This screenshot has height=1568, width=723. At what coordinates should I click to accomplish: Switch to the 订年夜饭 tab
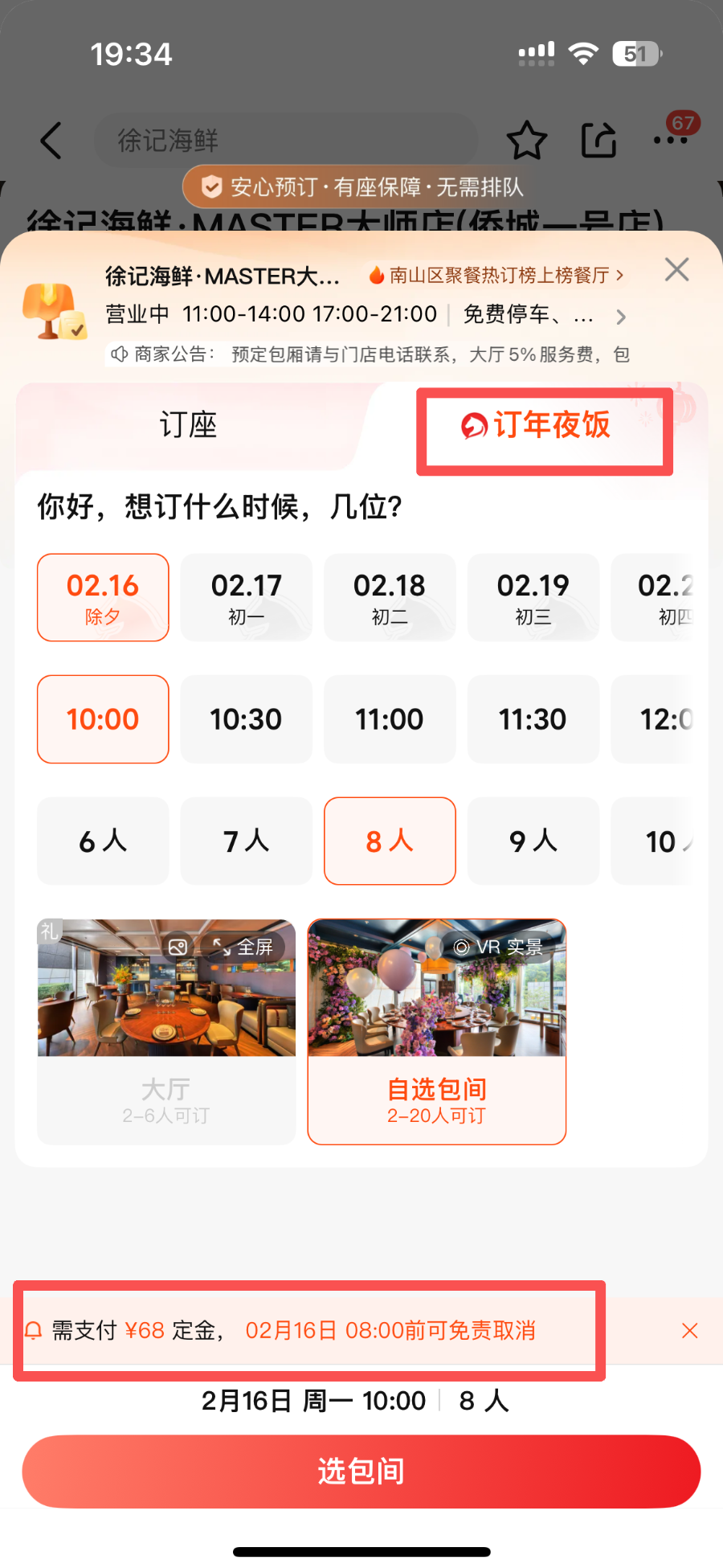pyautogui.click(x=544, y=426)
